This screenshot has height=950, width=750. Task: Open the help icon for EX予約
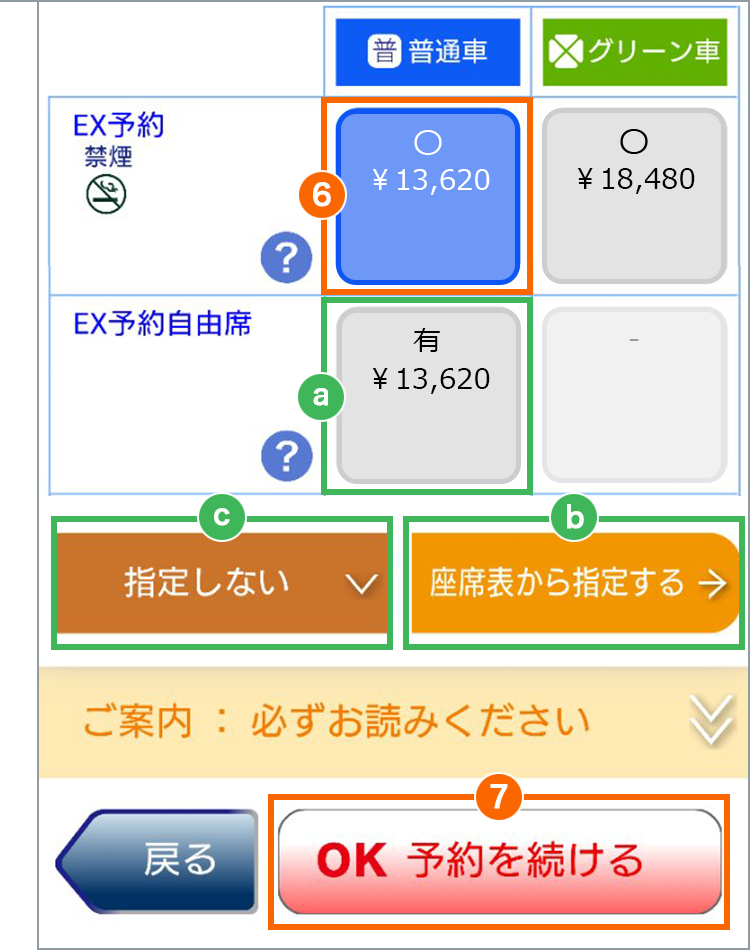click(x=286, y=260)
